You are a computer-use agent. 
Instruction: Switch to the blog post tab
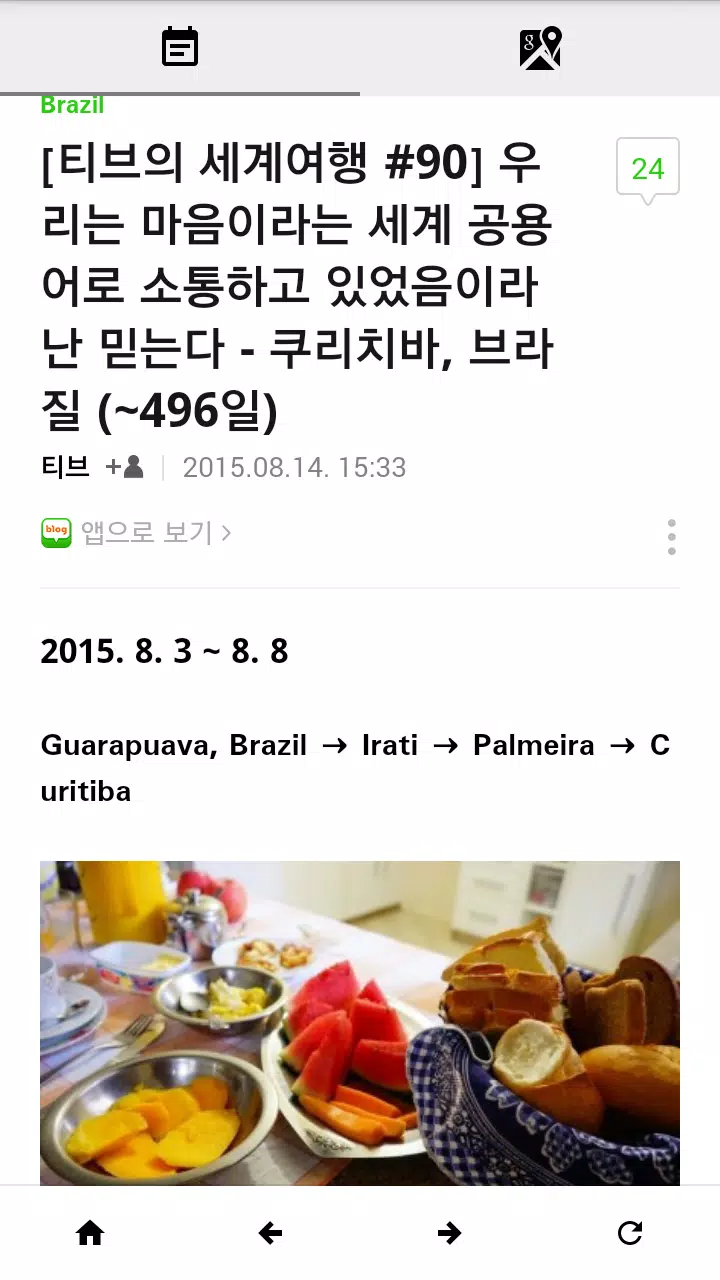pos(180,47)
